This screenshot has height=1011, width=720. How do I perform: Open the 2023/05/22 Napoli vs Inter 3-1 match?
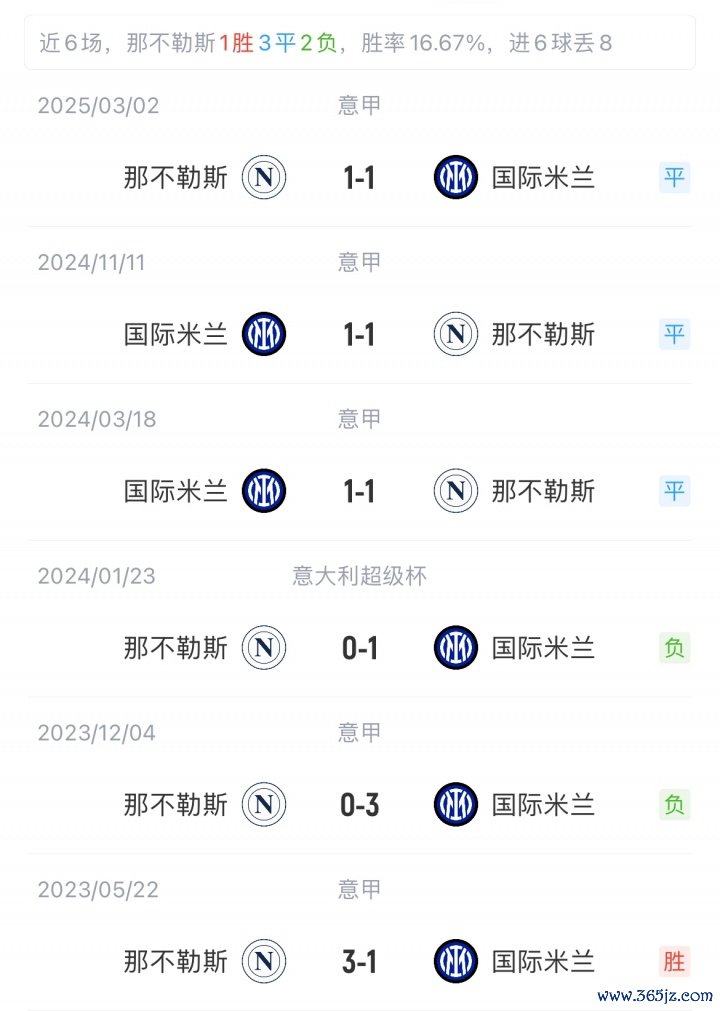(359, 962)
